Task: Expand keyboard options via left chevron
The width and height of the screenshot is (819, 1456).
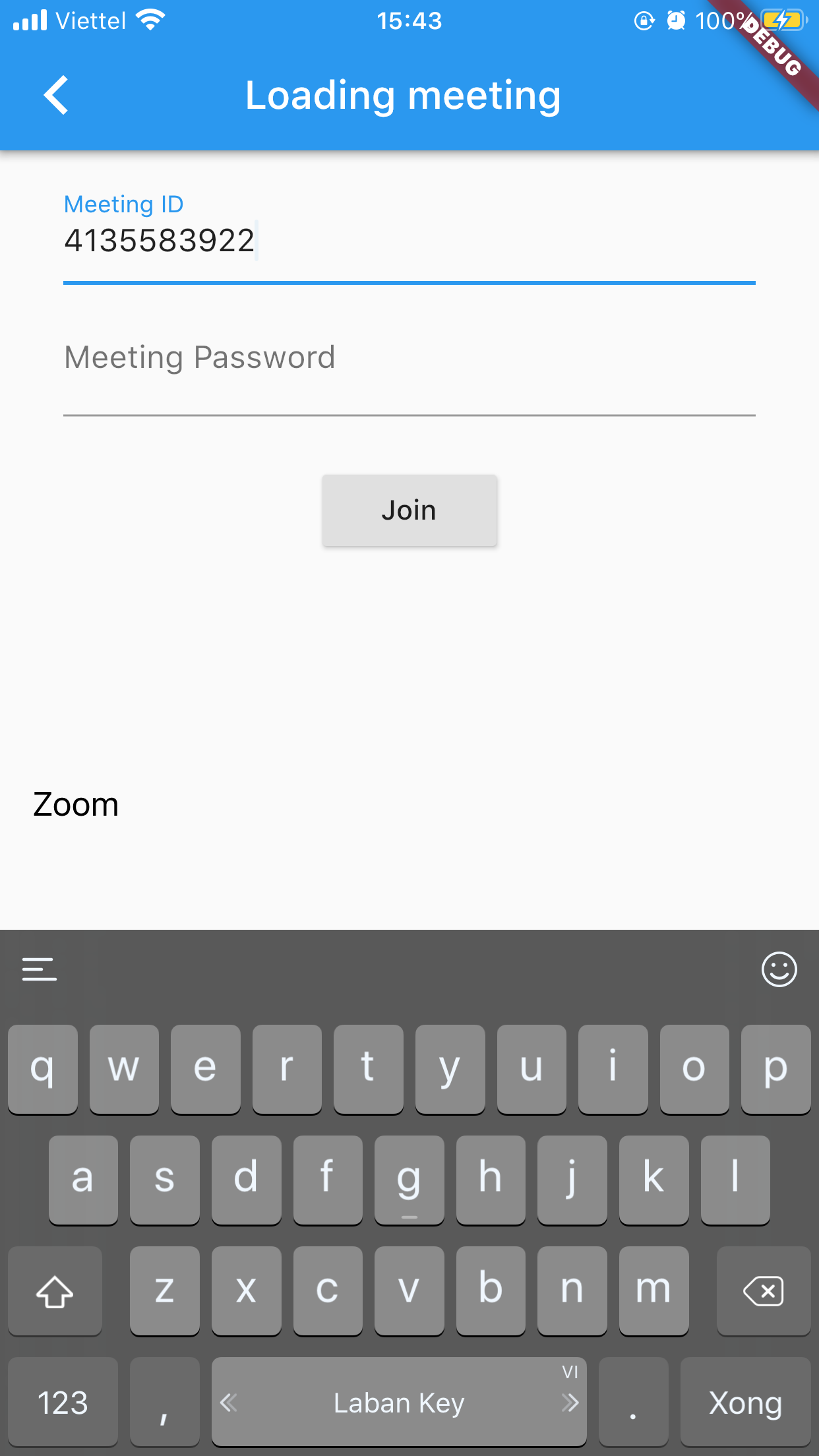Action: coord(229,1402)
